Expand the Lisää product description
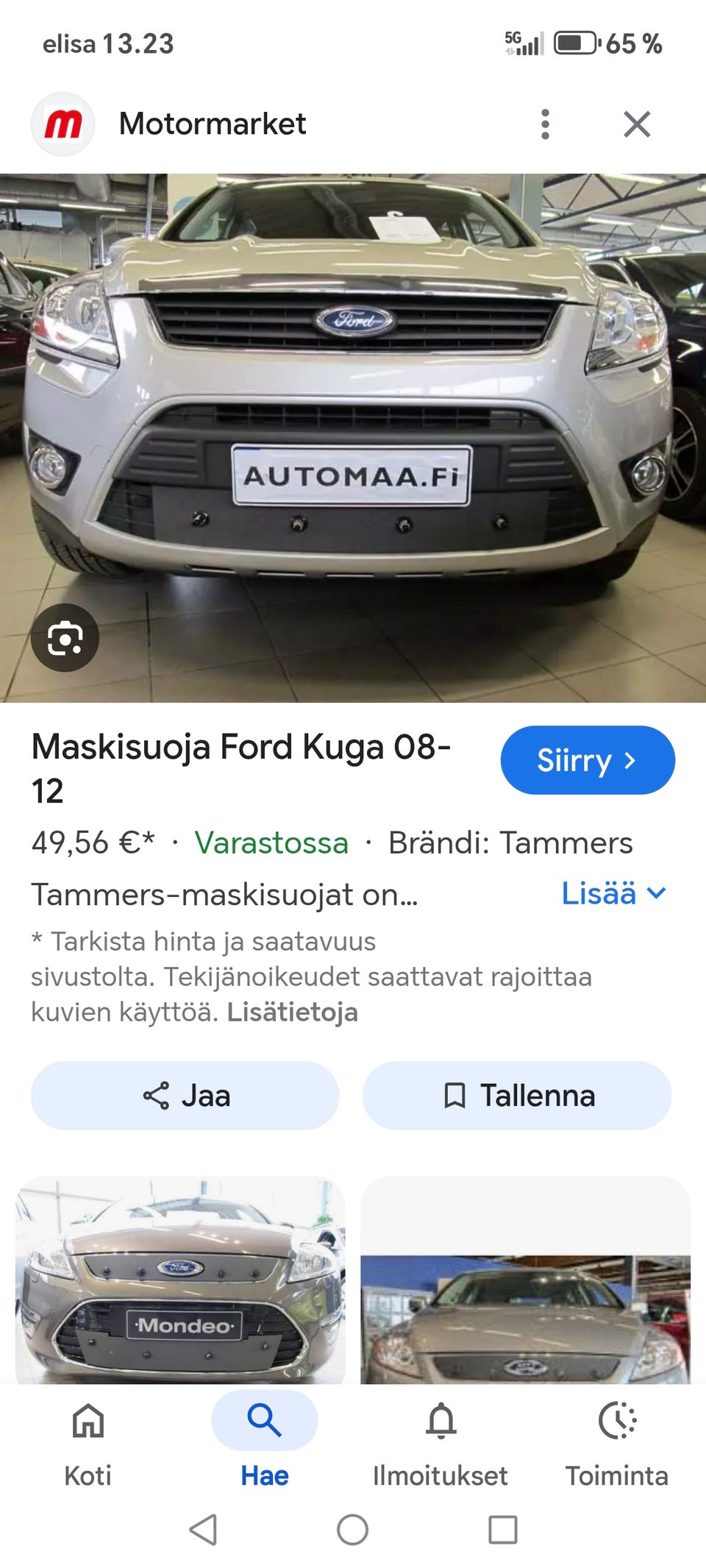This screenshot has height=1568, width=706. point(599,894)
